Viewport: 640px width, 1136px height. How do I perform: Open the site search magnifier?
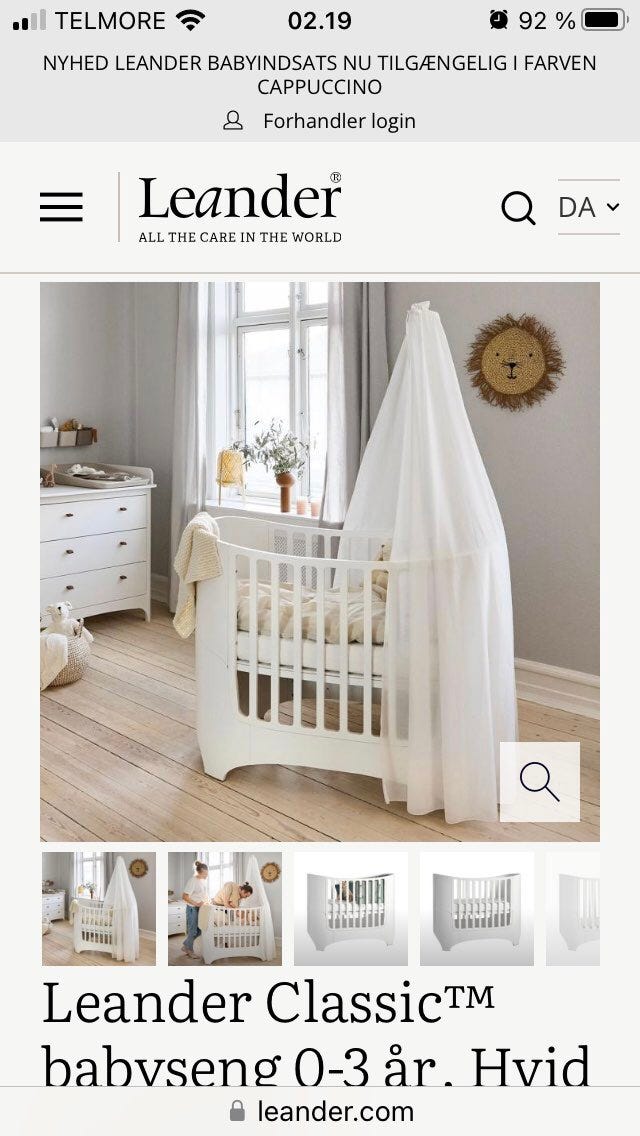[x=518, y=208]
